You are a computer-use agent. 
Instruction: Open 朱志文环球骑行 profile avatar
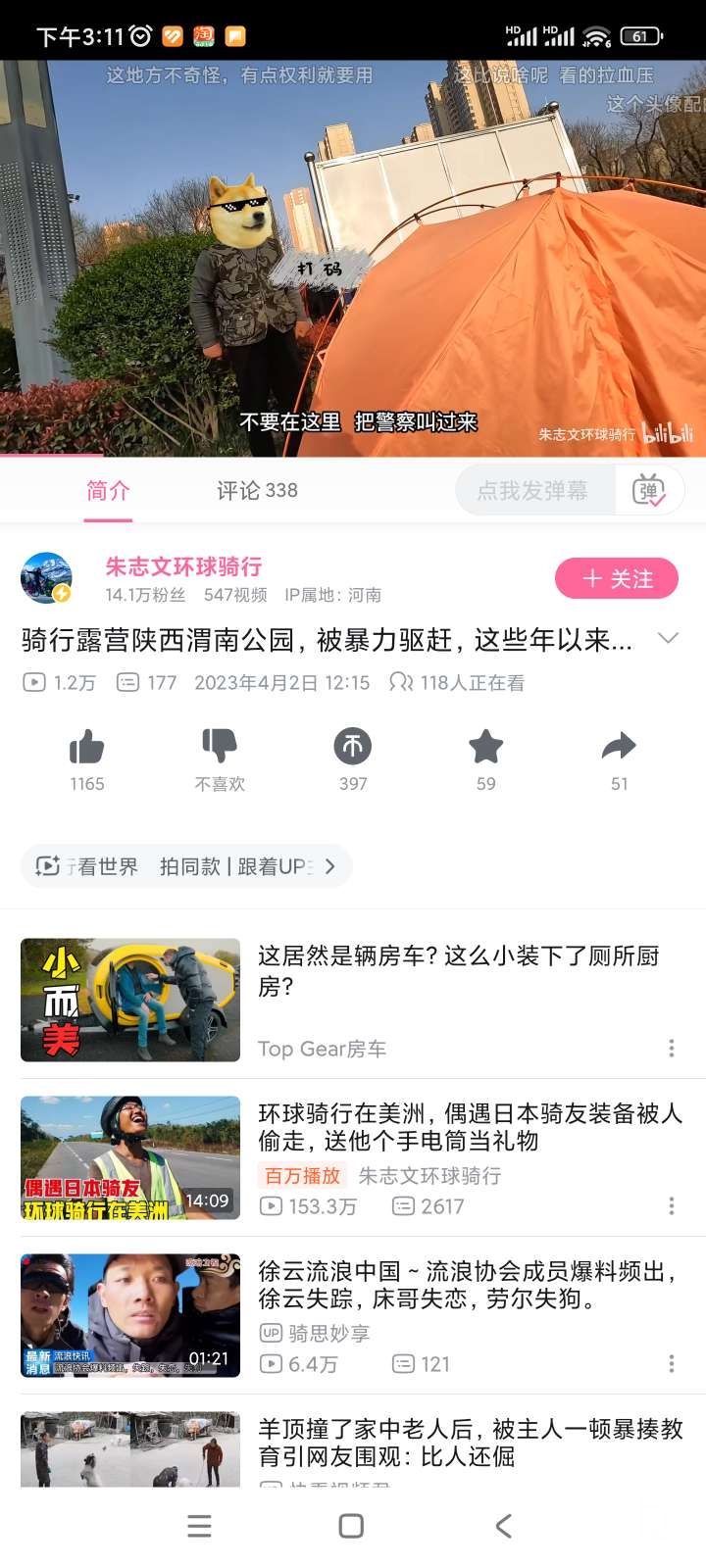[x=47, y=578]
